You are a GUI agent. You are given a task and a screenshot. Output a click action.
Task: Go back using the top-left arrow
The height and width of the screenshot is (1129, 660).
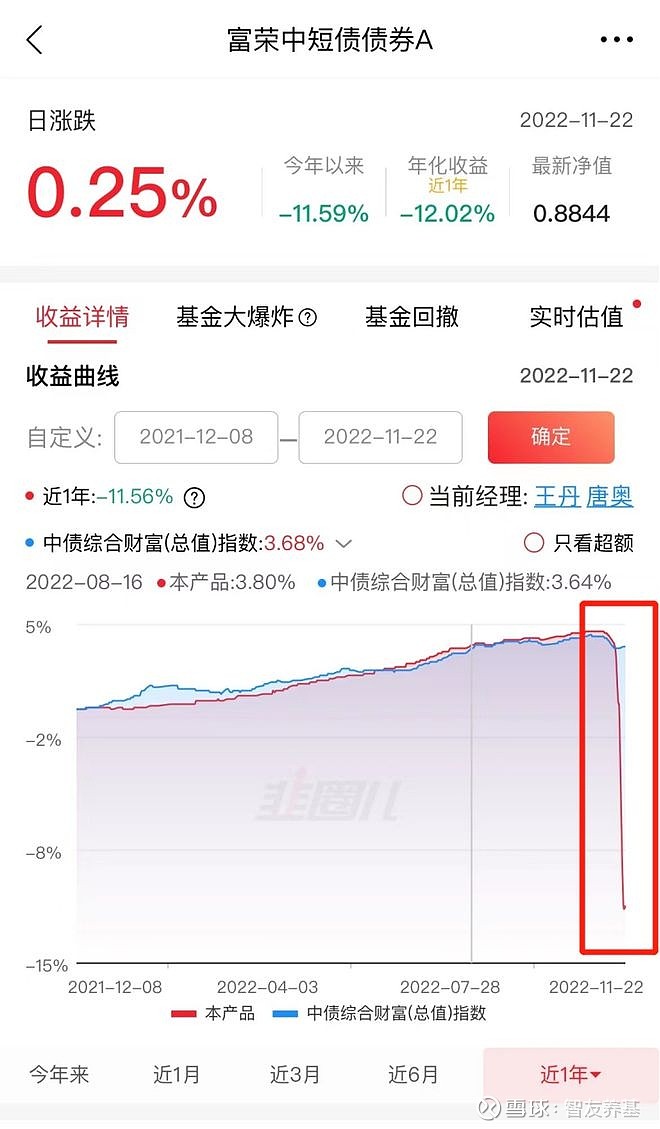35,40
